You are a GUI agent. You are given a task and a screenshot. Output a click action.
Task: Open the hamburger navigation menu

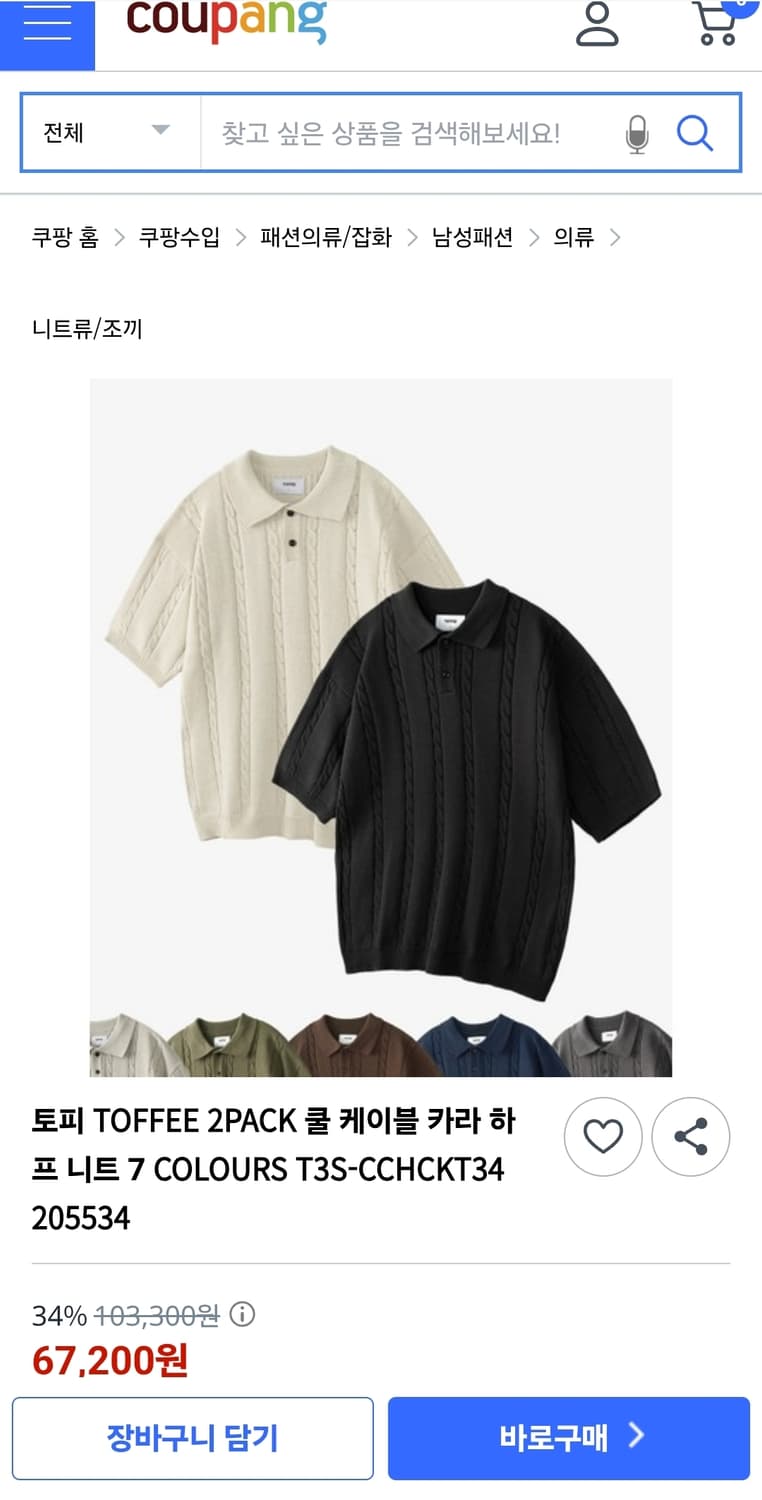47,22
